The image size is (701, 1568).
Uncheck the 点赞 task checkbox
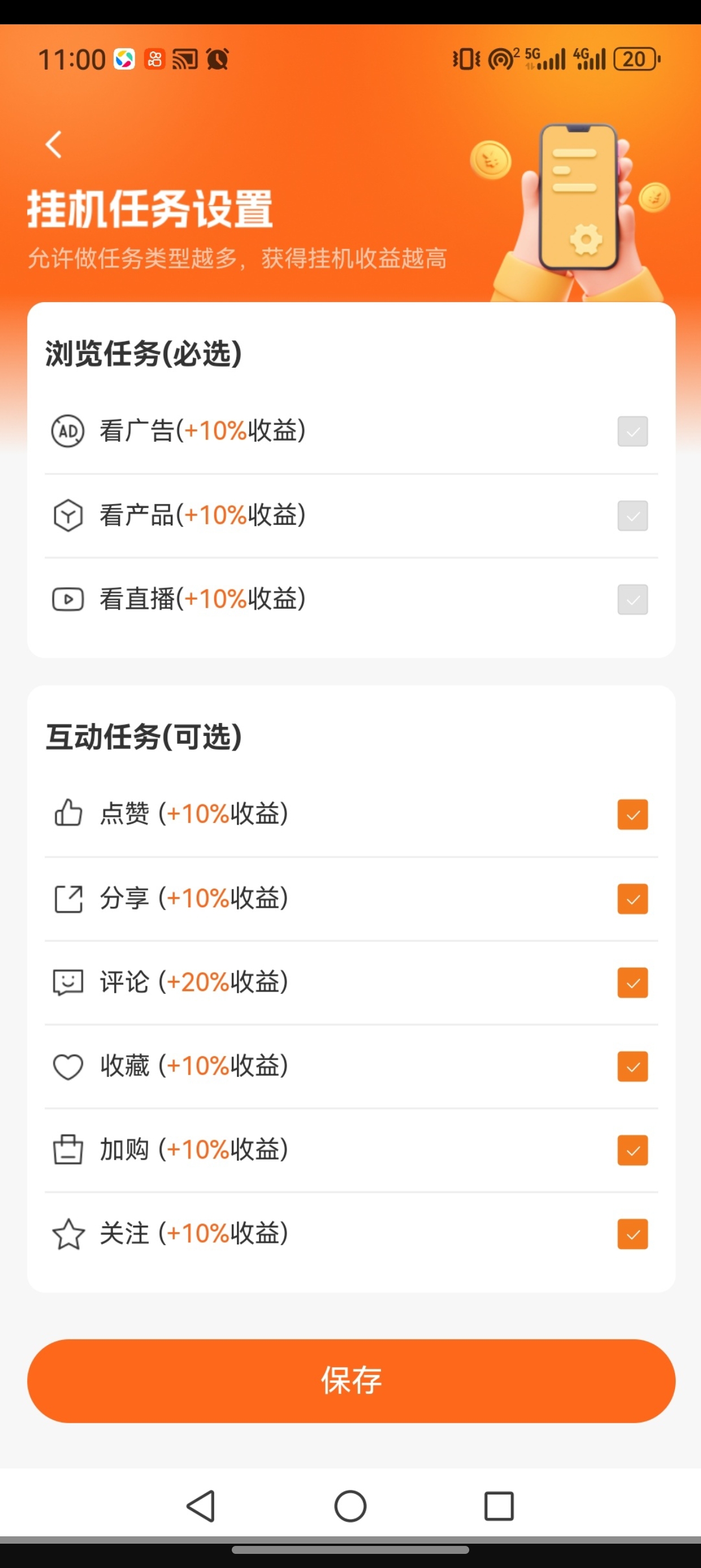(x=632, y=815)
